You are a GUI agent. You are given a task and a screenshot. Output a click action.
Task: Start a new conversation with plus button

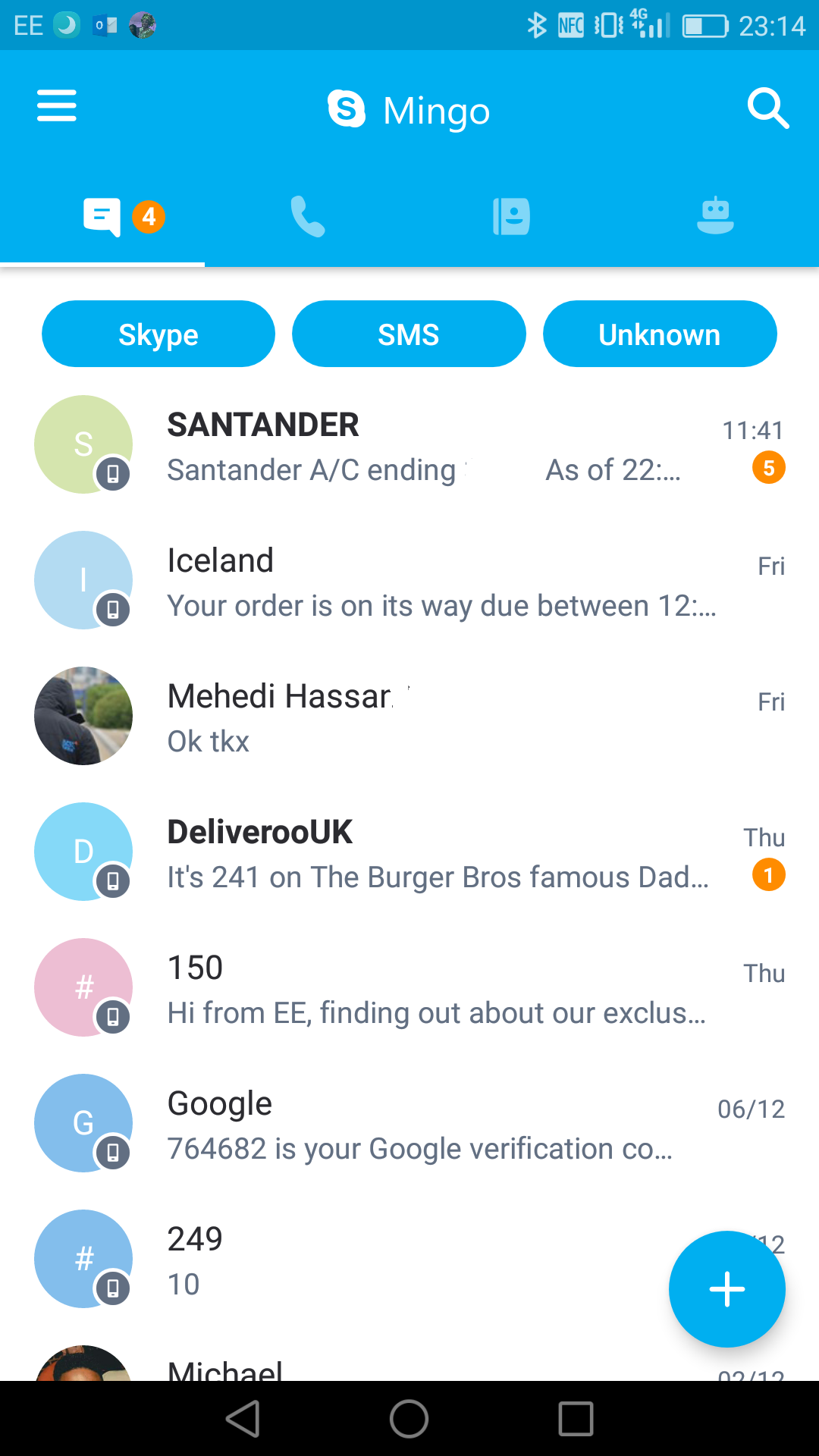pos(726,1289)
